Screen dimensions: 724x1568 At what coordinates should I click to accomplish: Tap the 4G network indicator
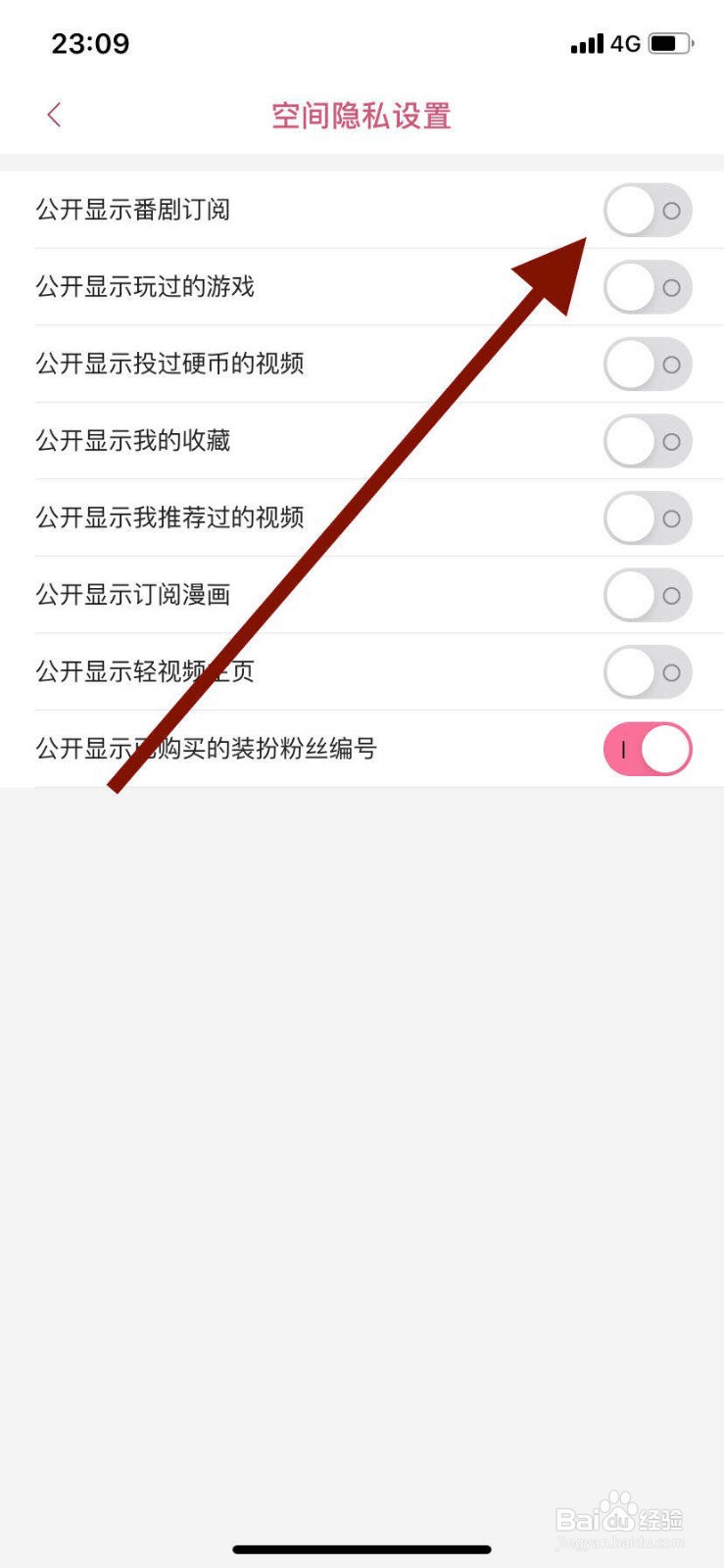627,43
